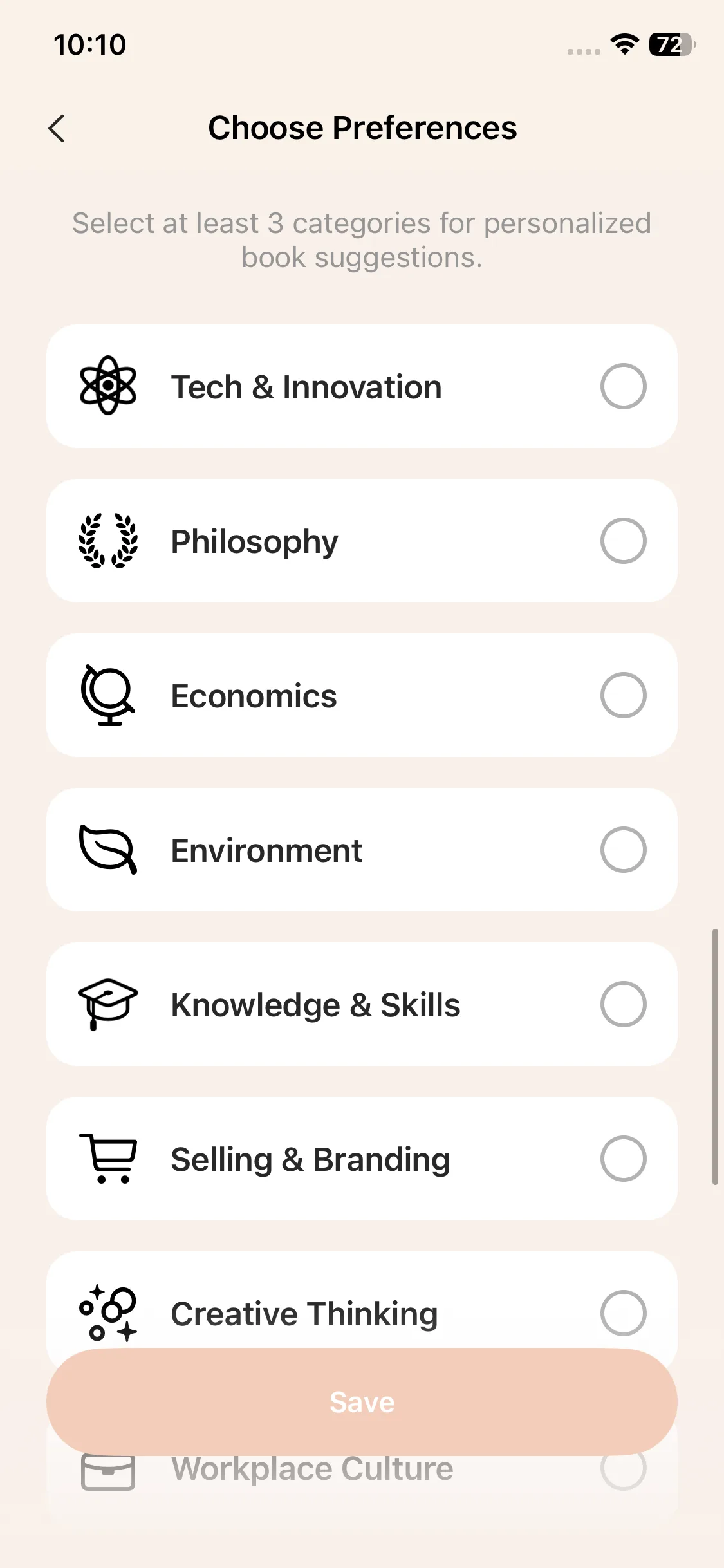Mark Creative Thinking as a preference
The image size is (724, 1568).
click(x=622, y=1312)
